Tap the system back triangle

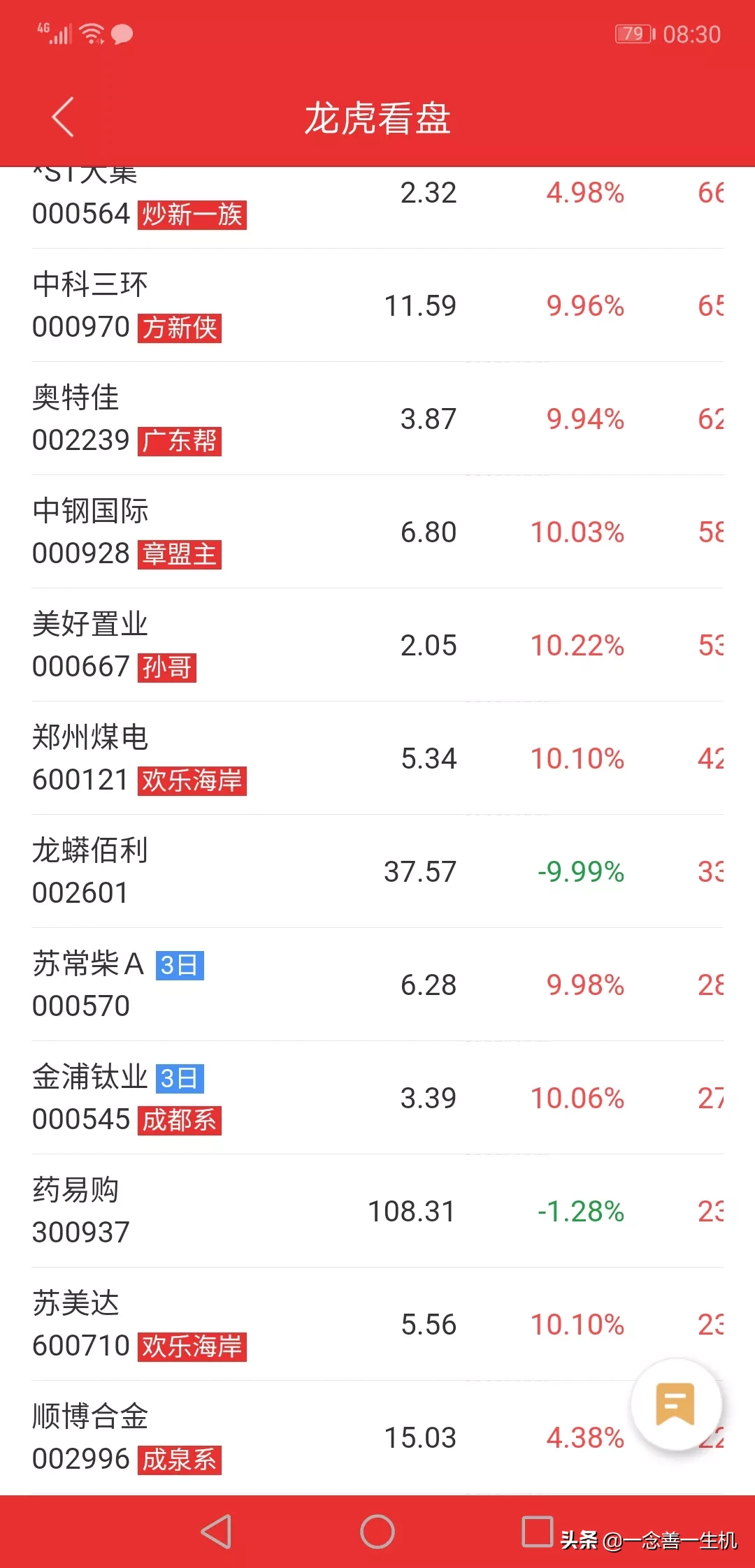(x=216, y=1532)
